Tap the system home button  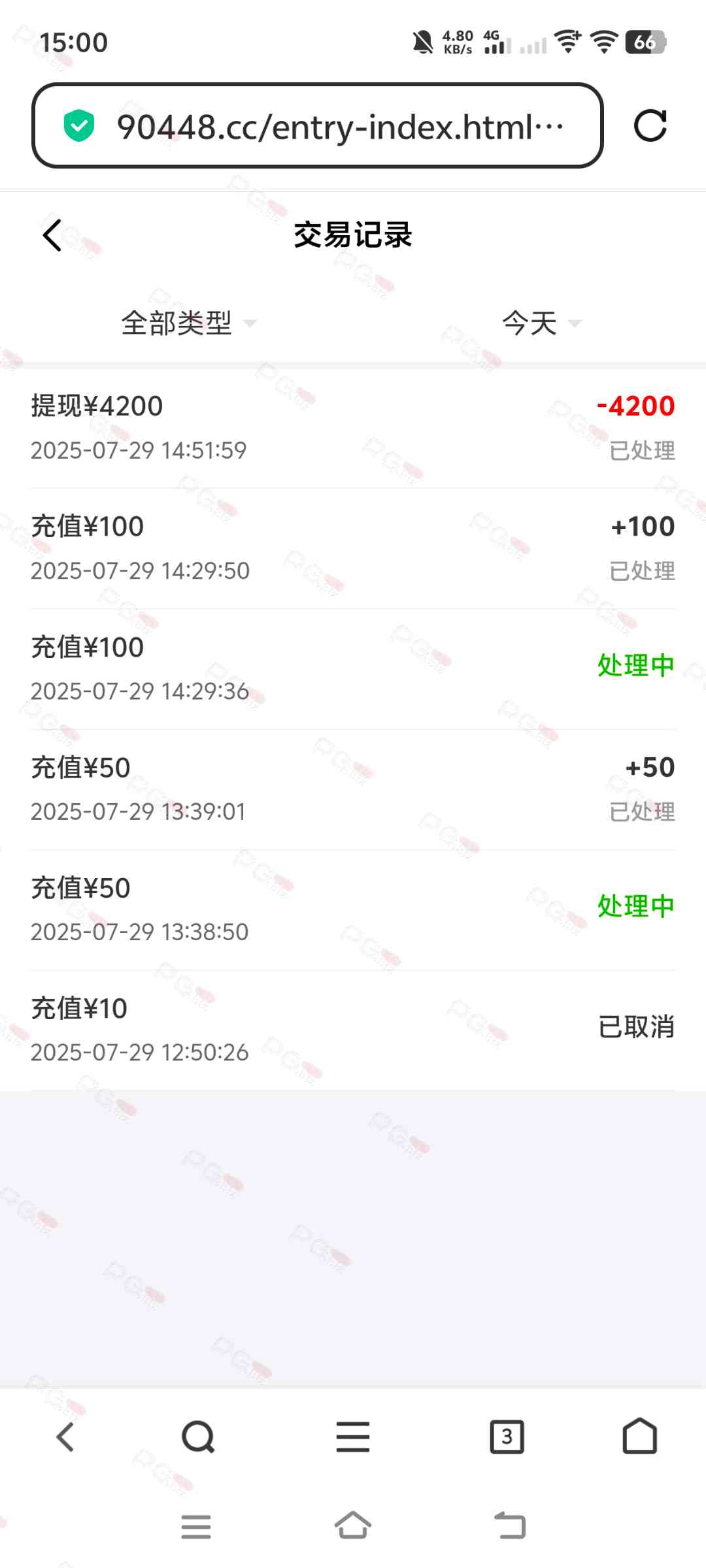353,1526
